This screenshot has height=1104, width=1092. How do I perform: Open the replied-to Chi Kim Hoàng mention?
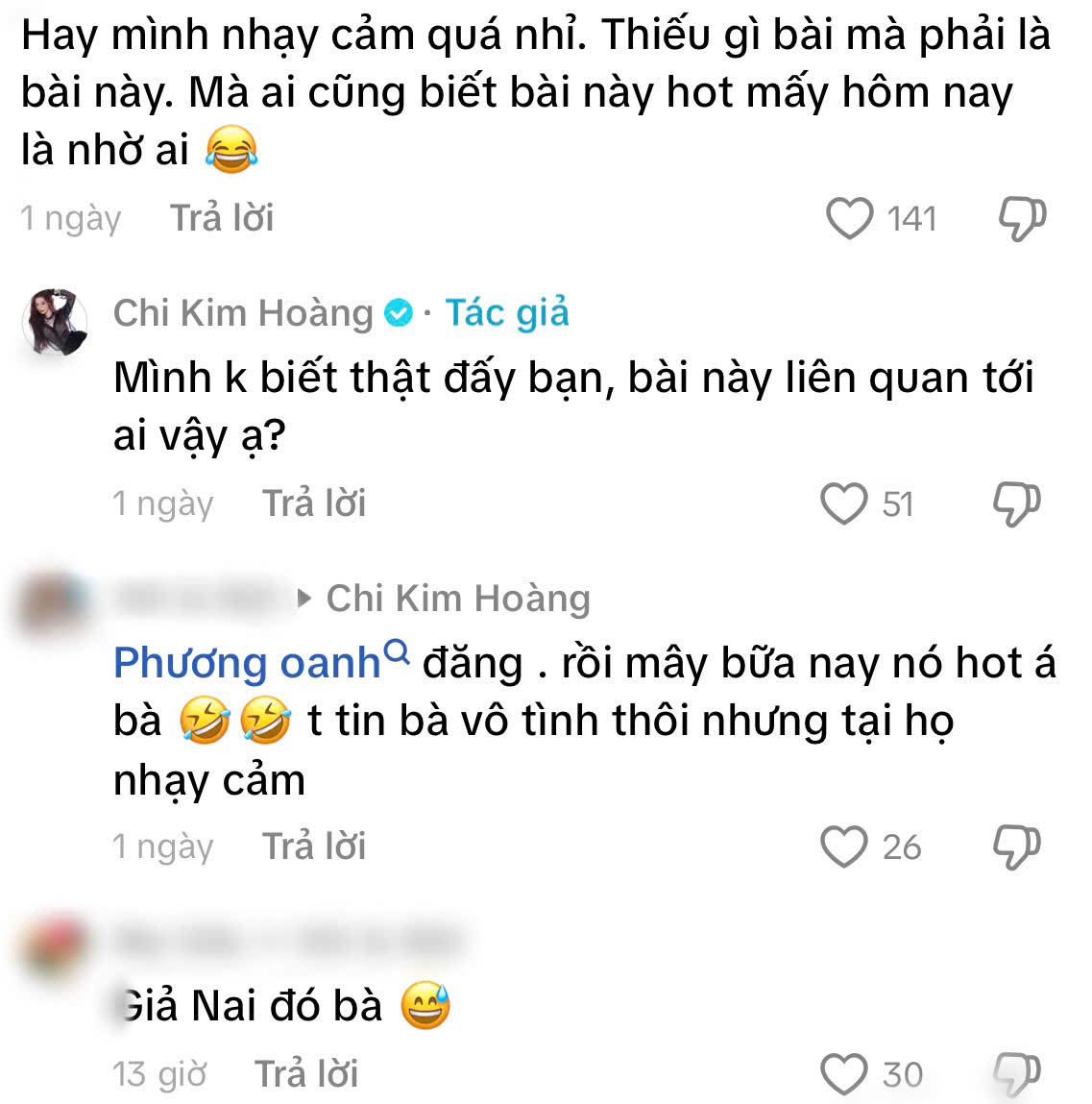[458, 599]
